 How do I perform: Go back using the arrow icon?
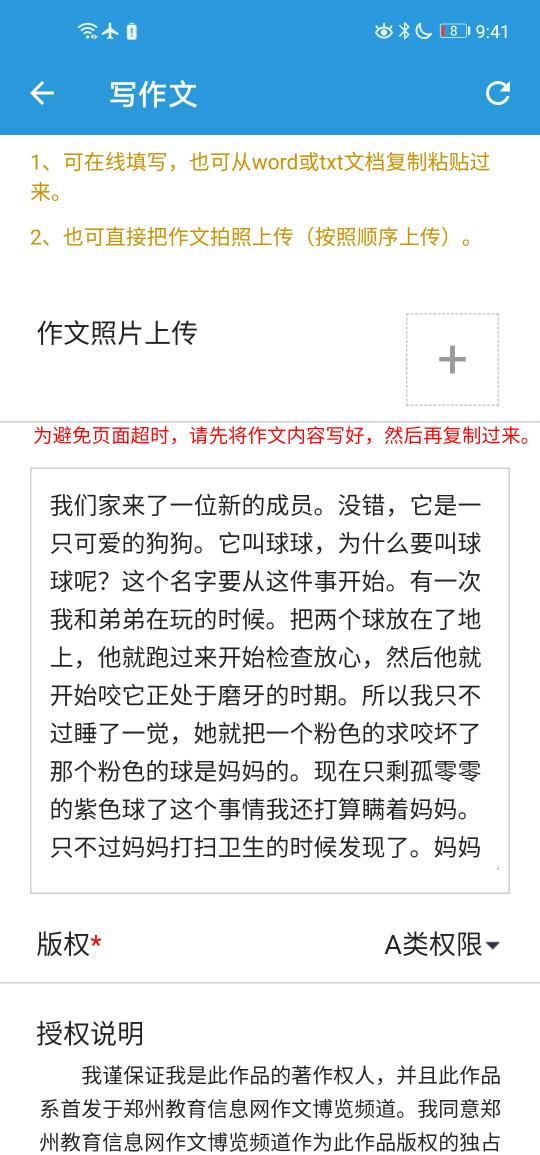pyautogui.click(x=42, y=94)
